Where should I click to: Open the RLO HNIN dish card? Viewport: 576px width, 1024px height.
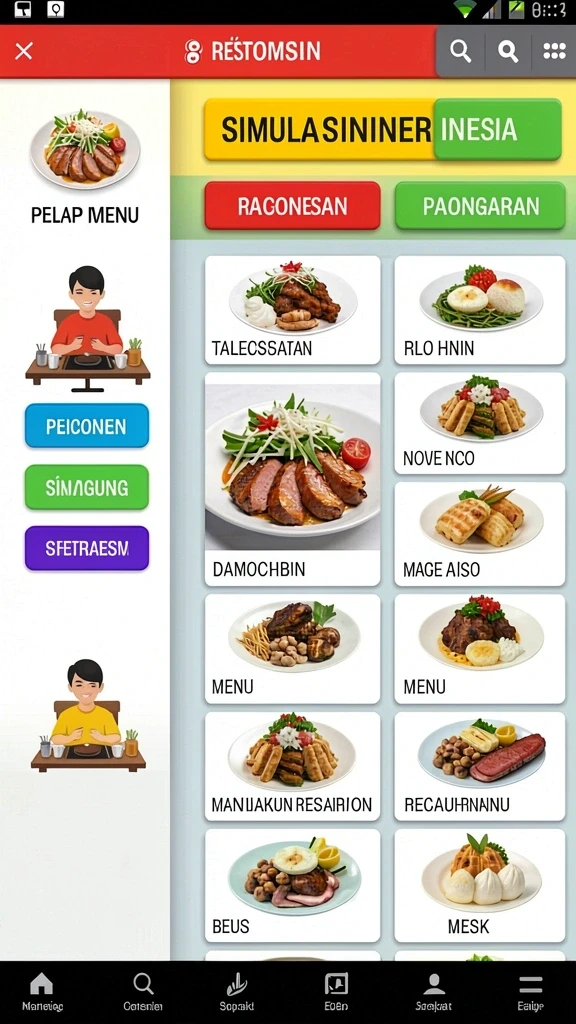point(480,310)
